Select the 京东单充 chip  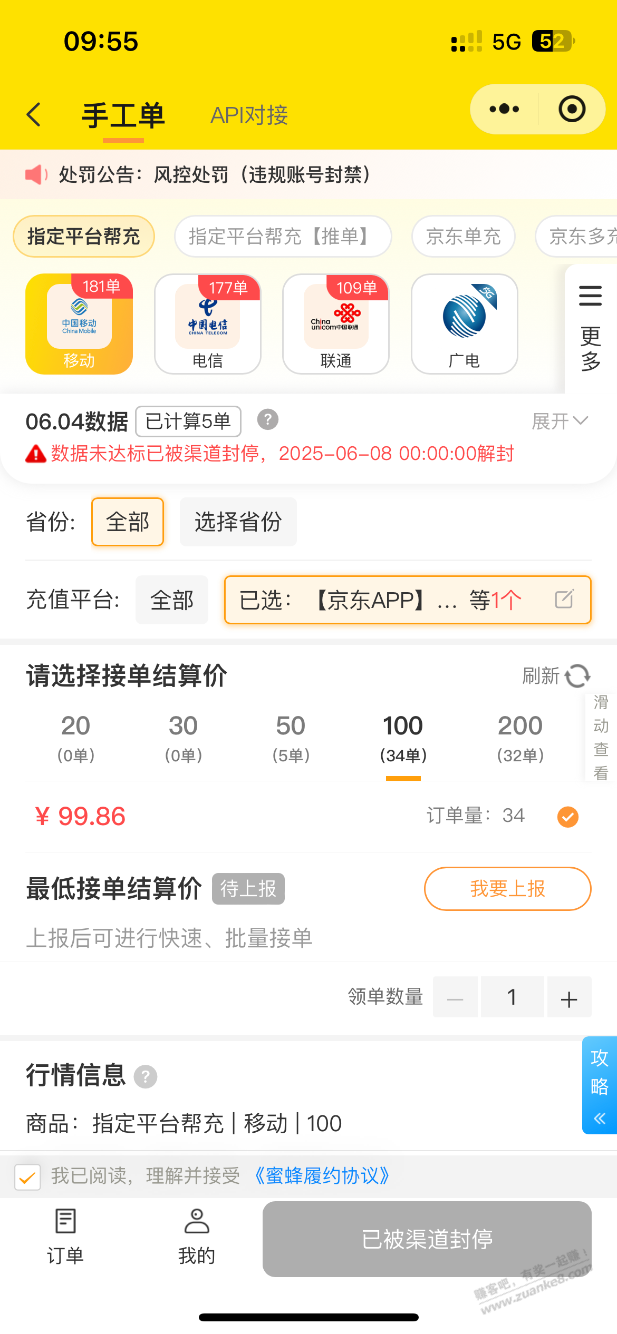[463, 237]
